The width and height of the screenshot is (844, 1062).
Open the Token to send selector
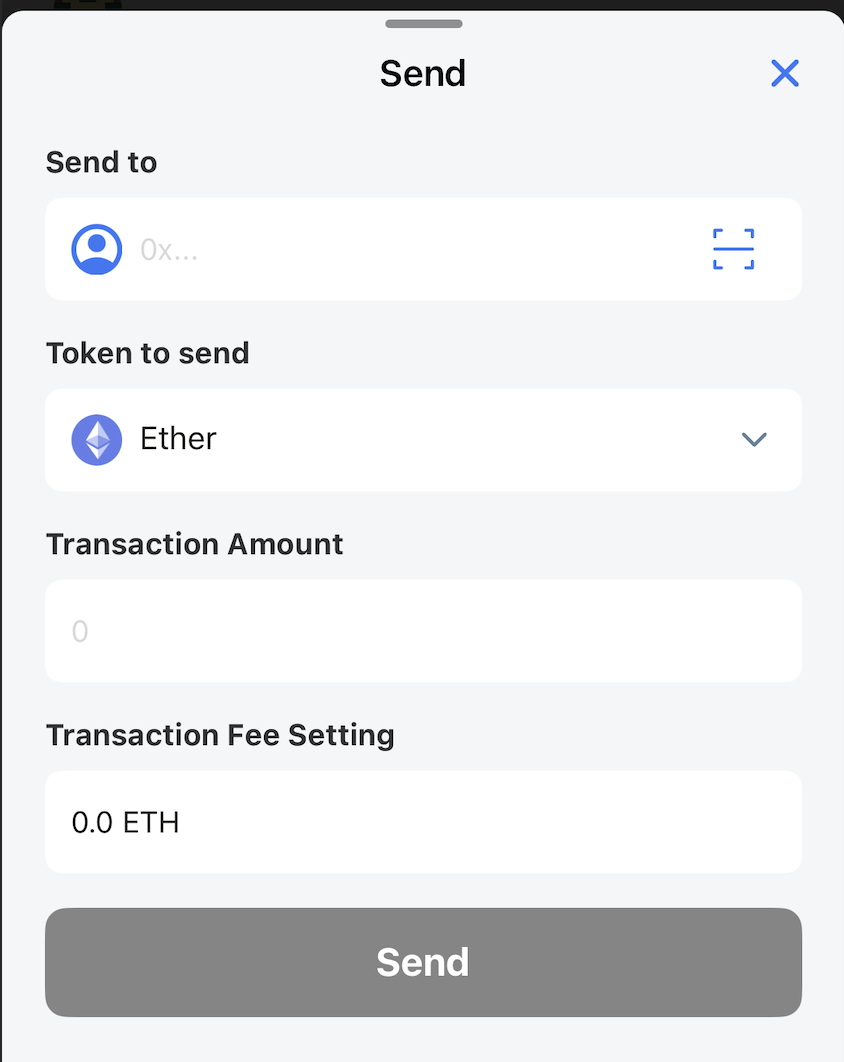coord(422,439)
